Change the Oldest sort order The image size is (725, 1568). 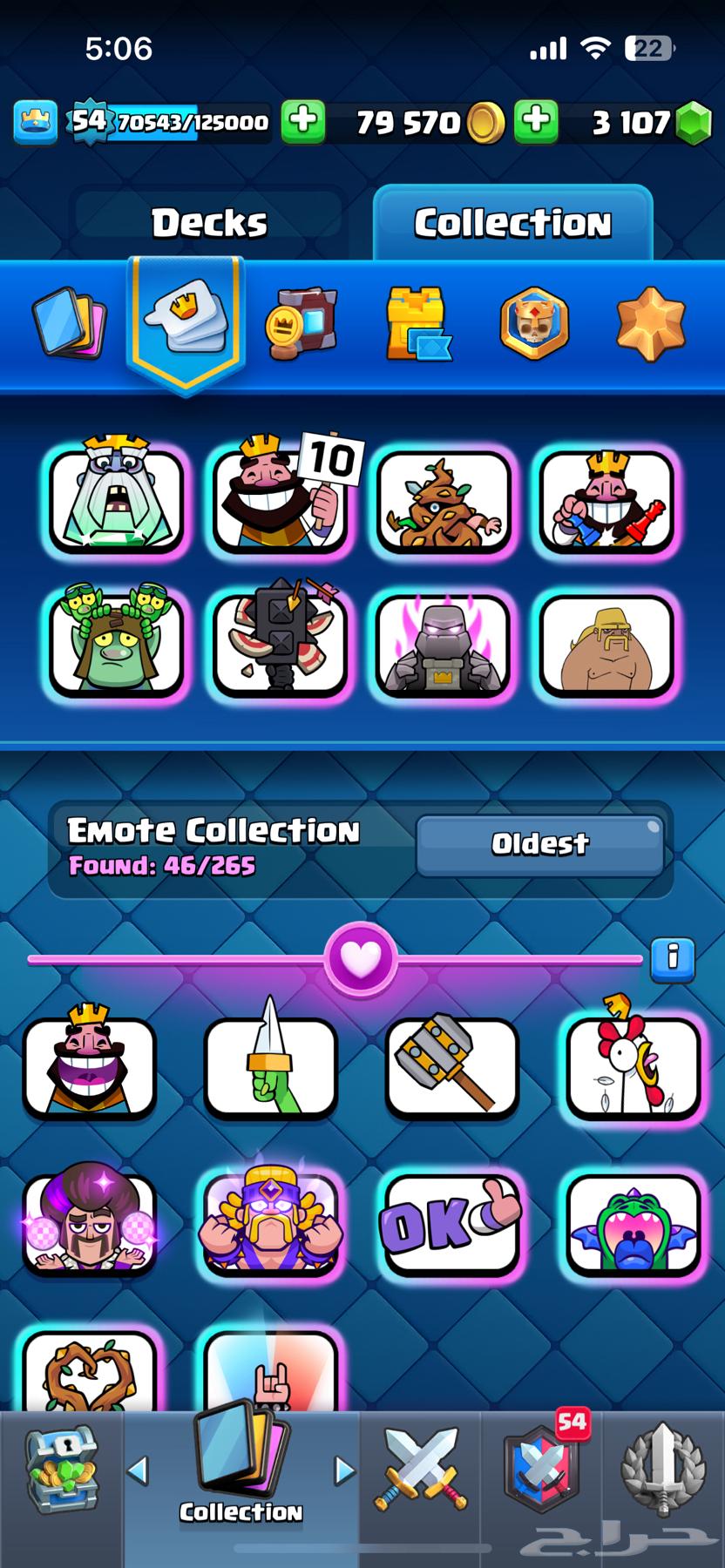539,844
